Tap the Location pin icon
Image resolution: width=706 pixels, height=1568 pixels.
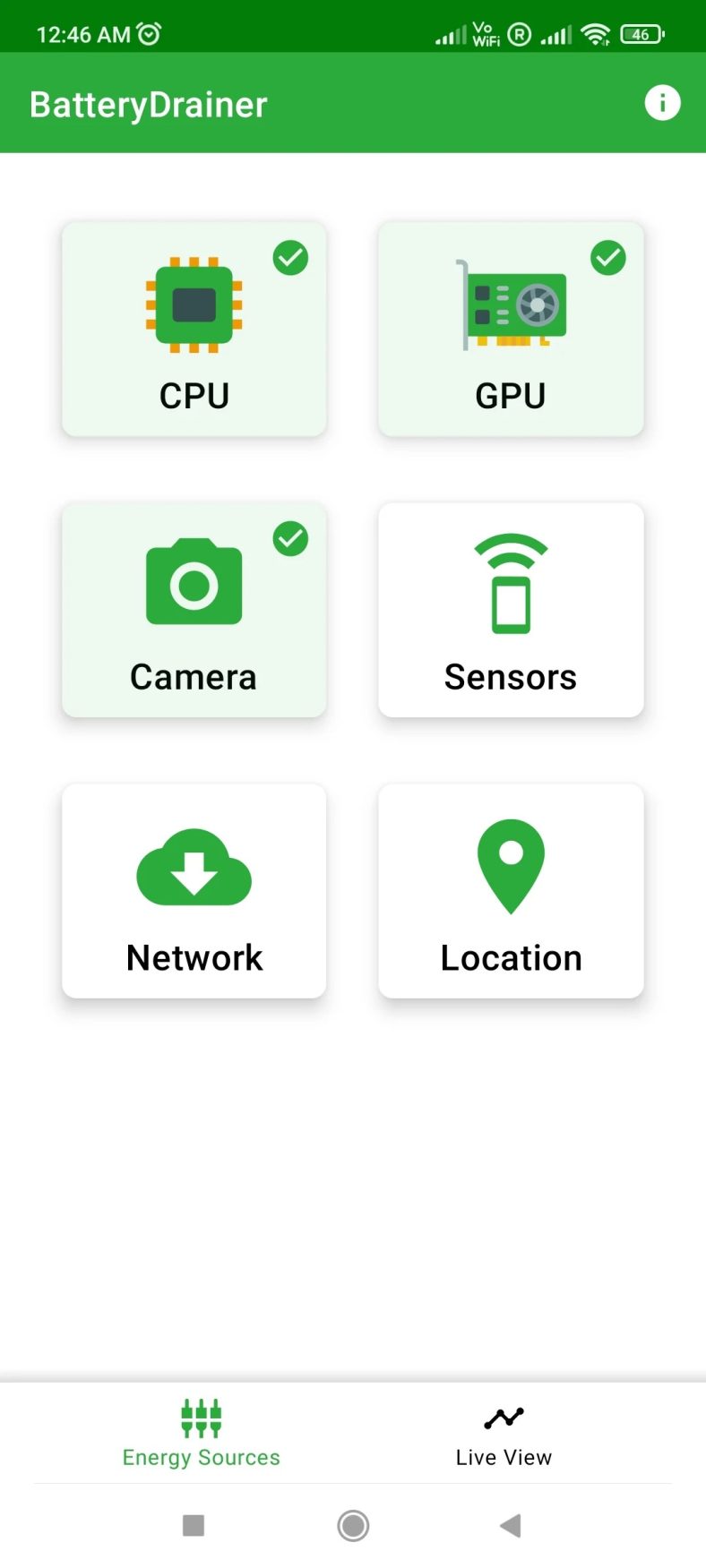pyautogui.click(x=511, y=864)
